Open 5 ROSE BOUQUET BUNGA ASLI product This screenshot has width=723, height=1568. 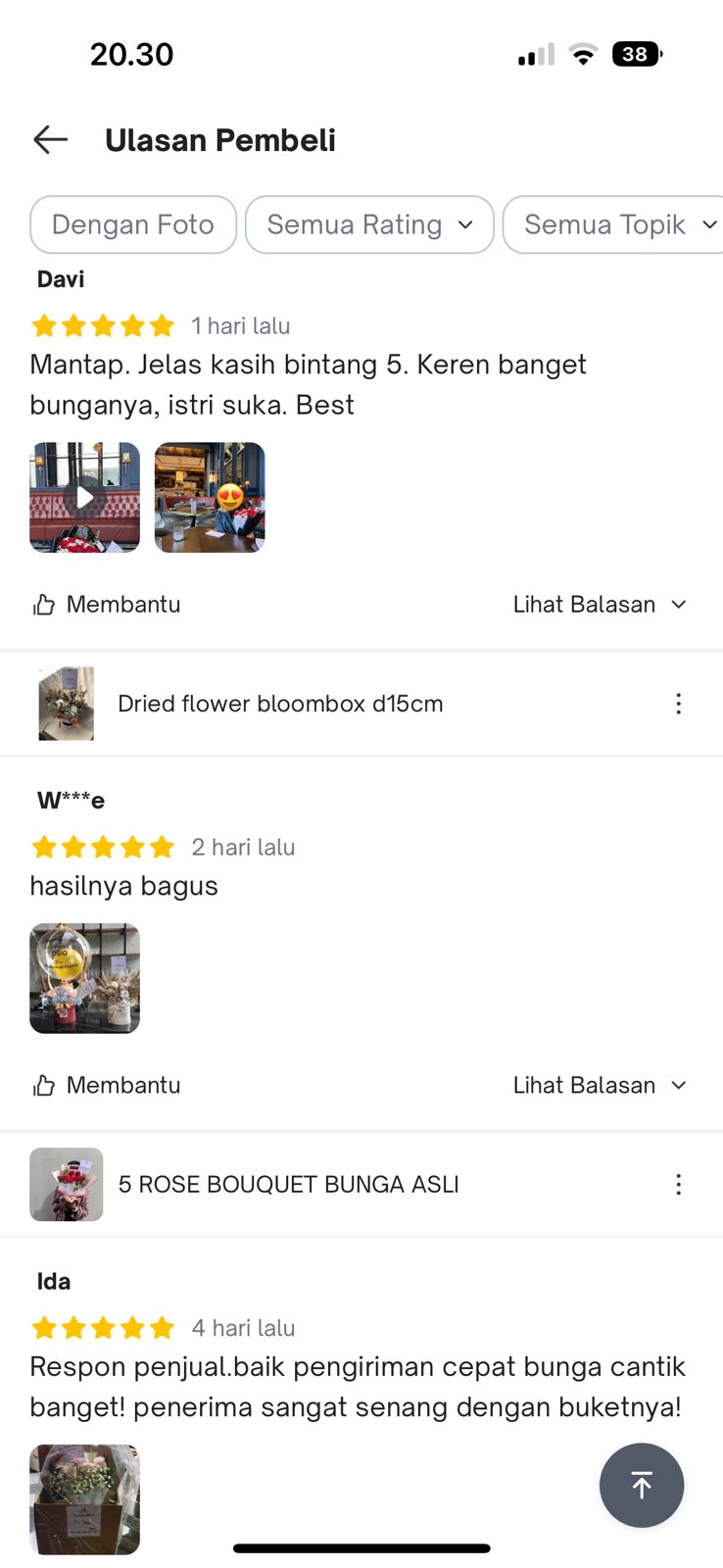pos(288,1185)
